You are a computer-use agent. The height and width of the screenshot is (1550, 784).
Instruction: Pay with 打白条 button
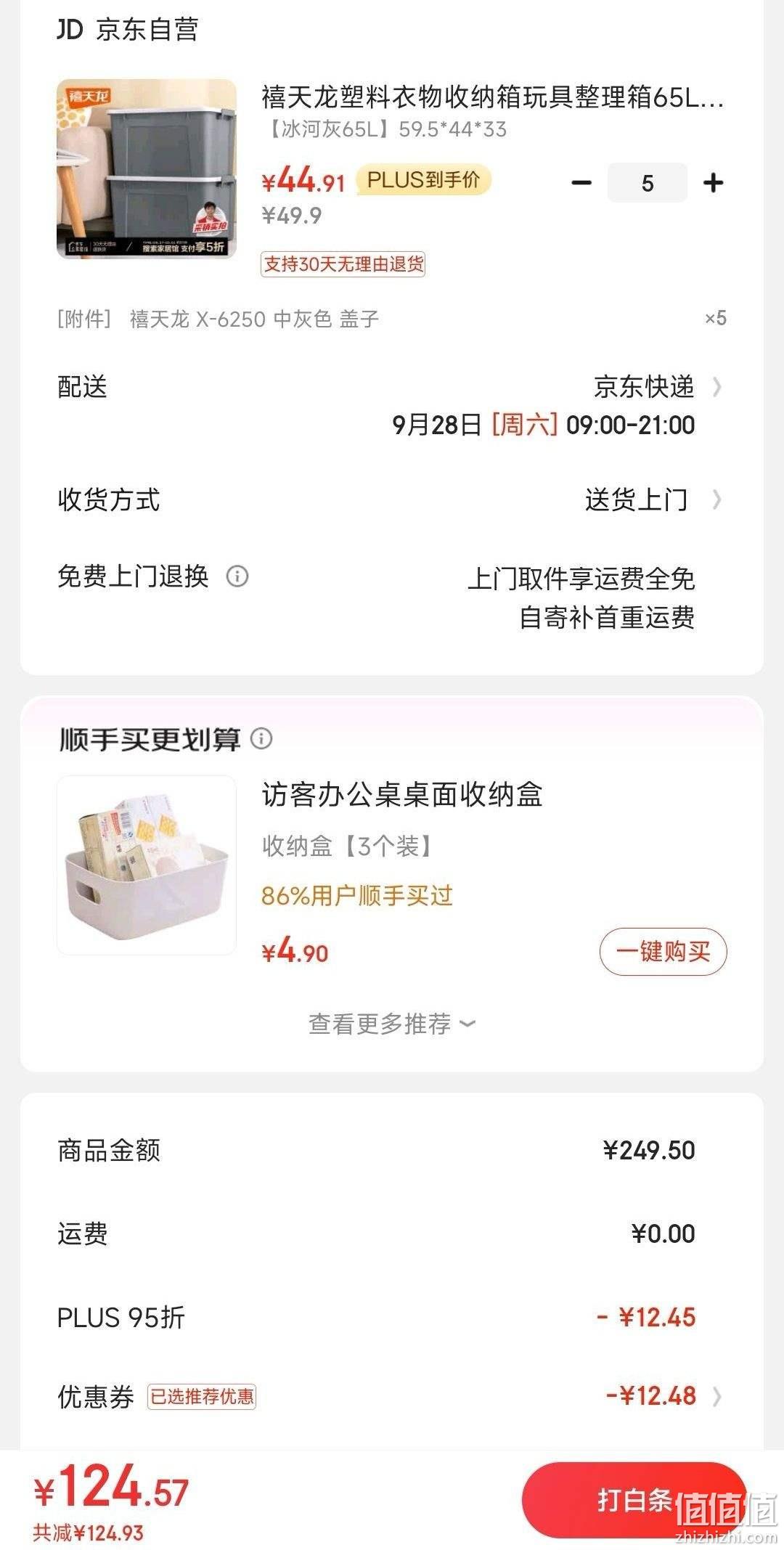[x=634, y=1500]
